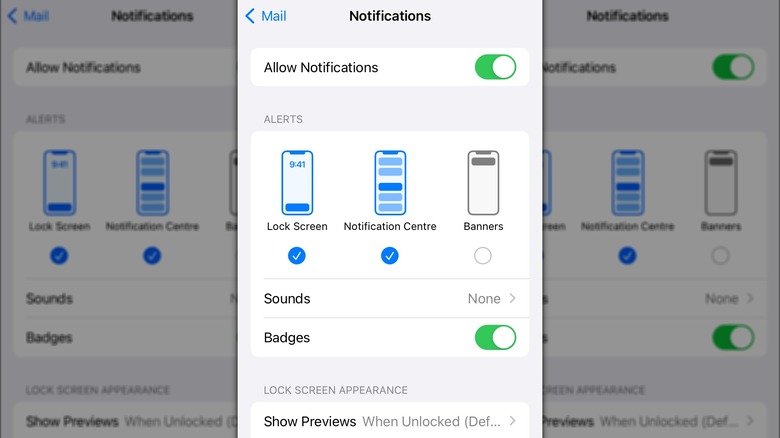Go back to Mail settings
This screenshot has height=438, width=780.
click(x=265, y=16)
